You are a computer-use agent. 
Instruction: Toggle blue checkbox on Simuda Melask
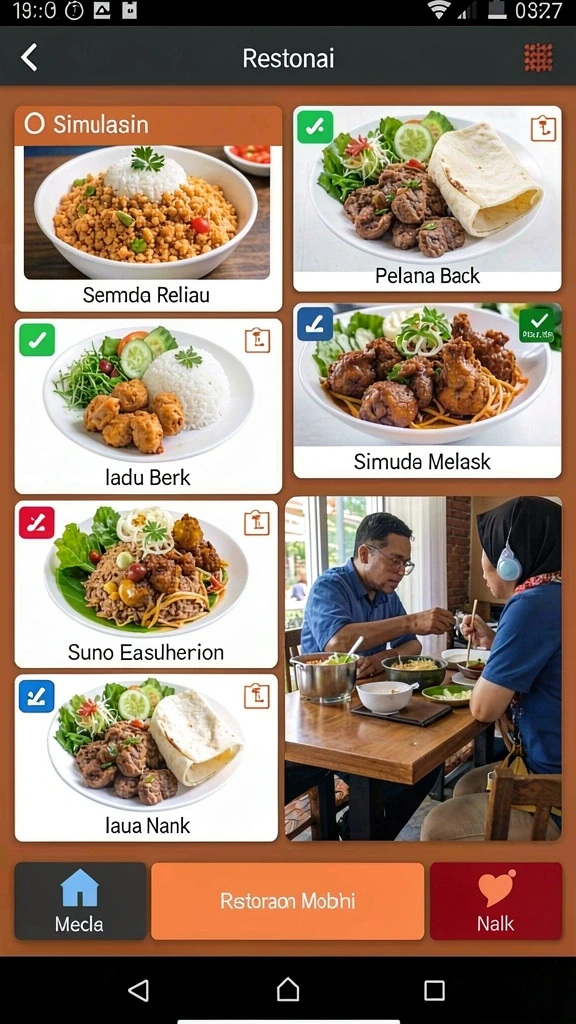[315, 324]
